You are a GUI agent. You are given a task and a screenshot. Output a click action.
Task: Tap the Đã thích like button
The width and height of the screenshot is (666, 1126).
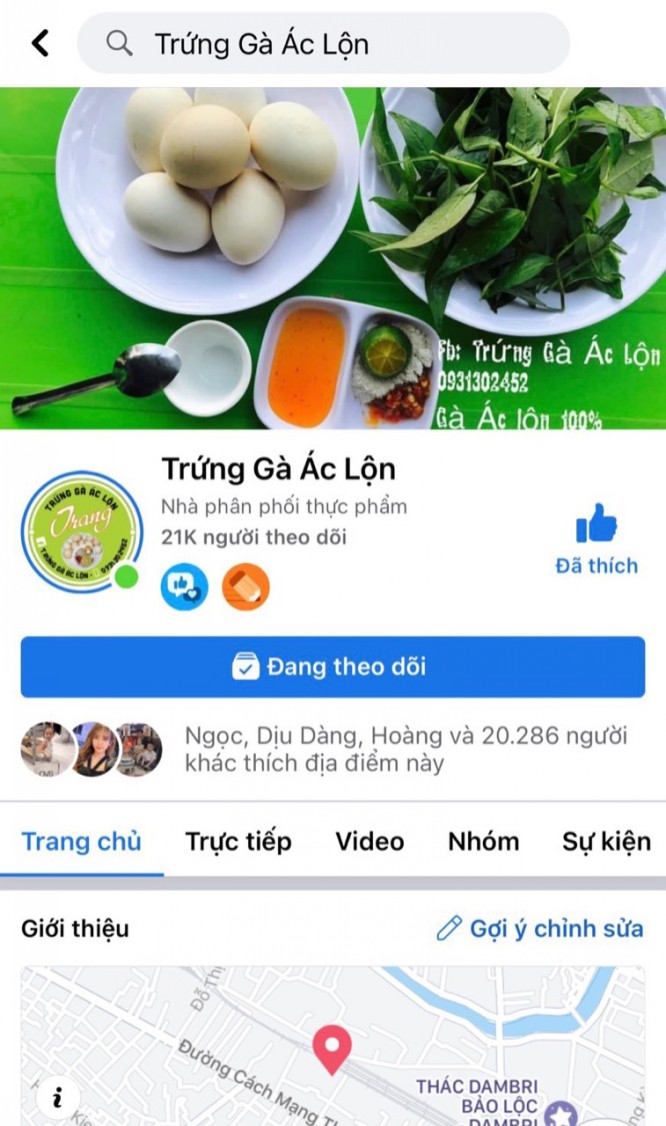click(596, 540)
